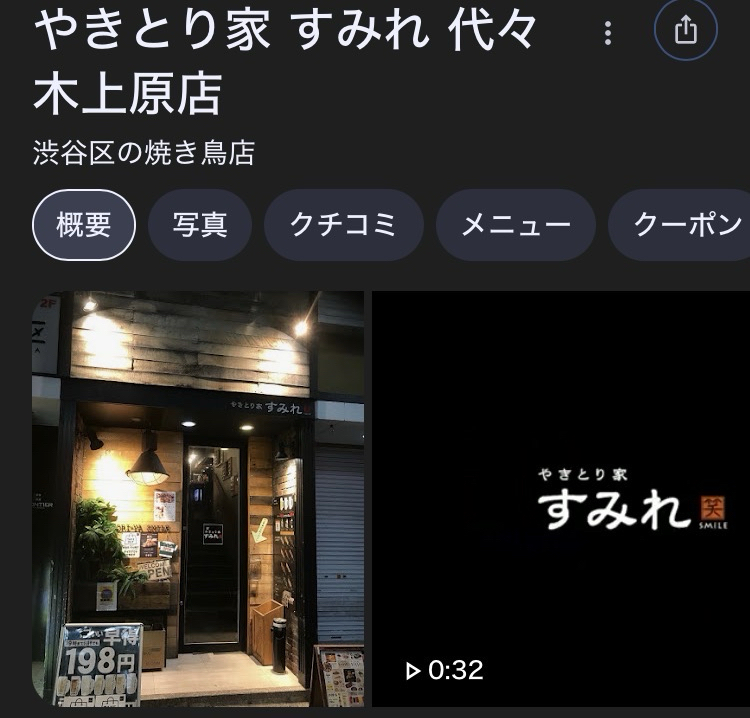Select the 概要 tab

pos(84,225)
